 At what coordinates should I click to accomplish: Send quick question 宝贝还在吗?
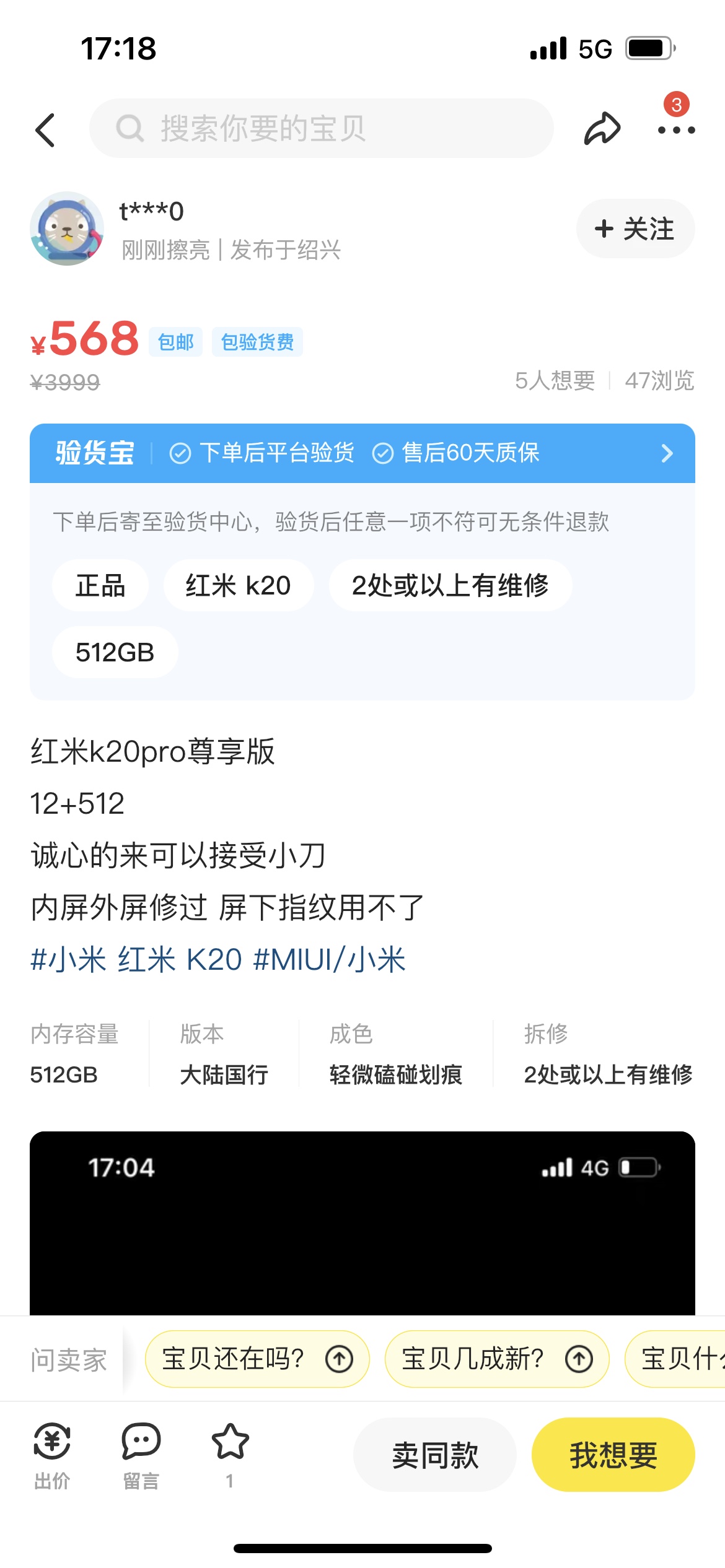257,1359
